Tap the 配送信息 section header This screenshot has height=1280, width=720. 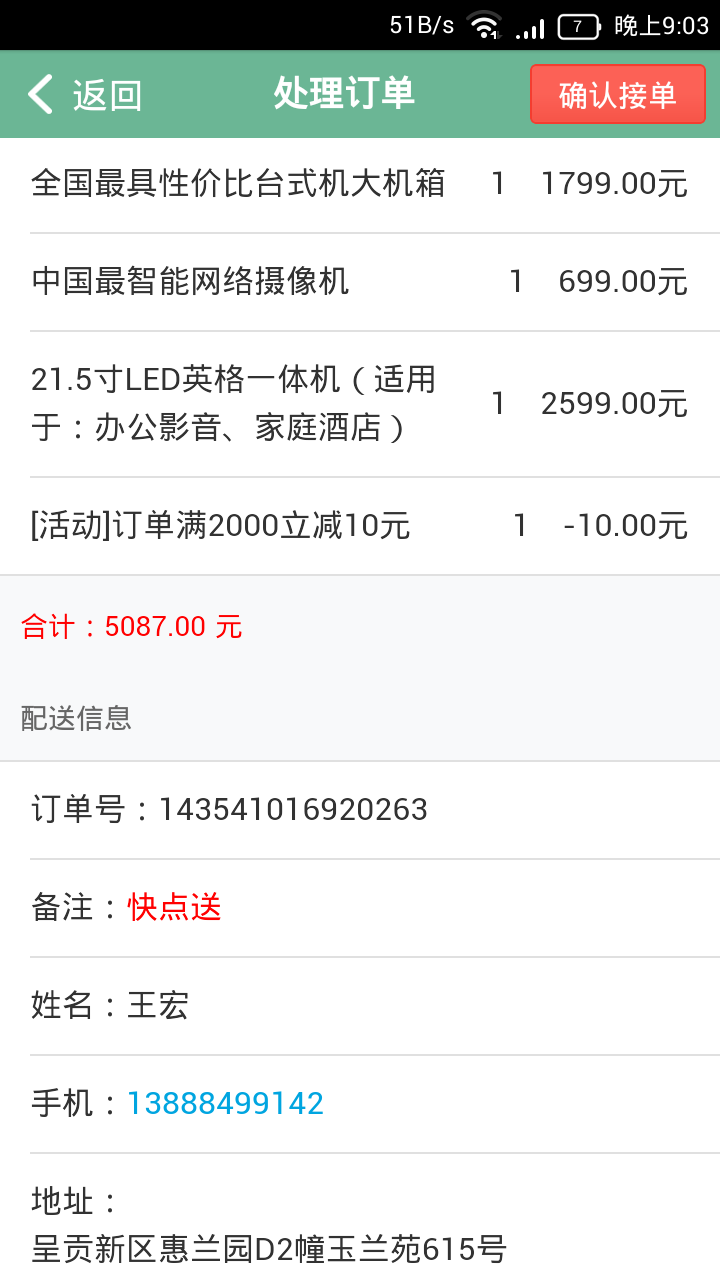(73, 719)
